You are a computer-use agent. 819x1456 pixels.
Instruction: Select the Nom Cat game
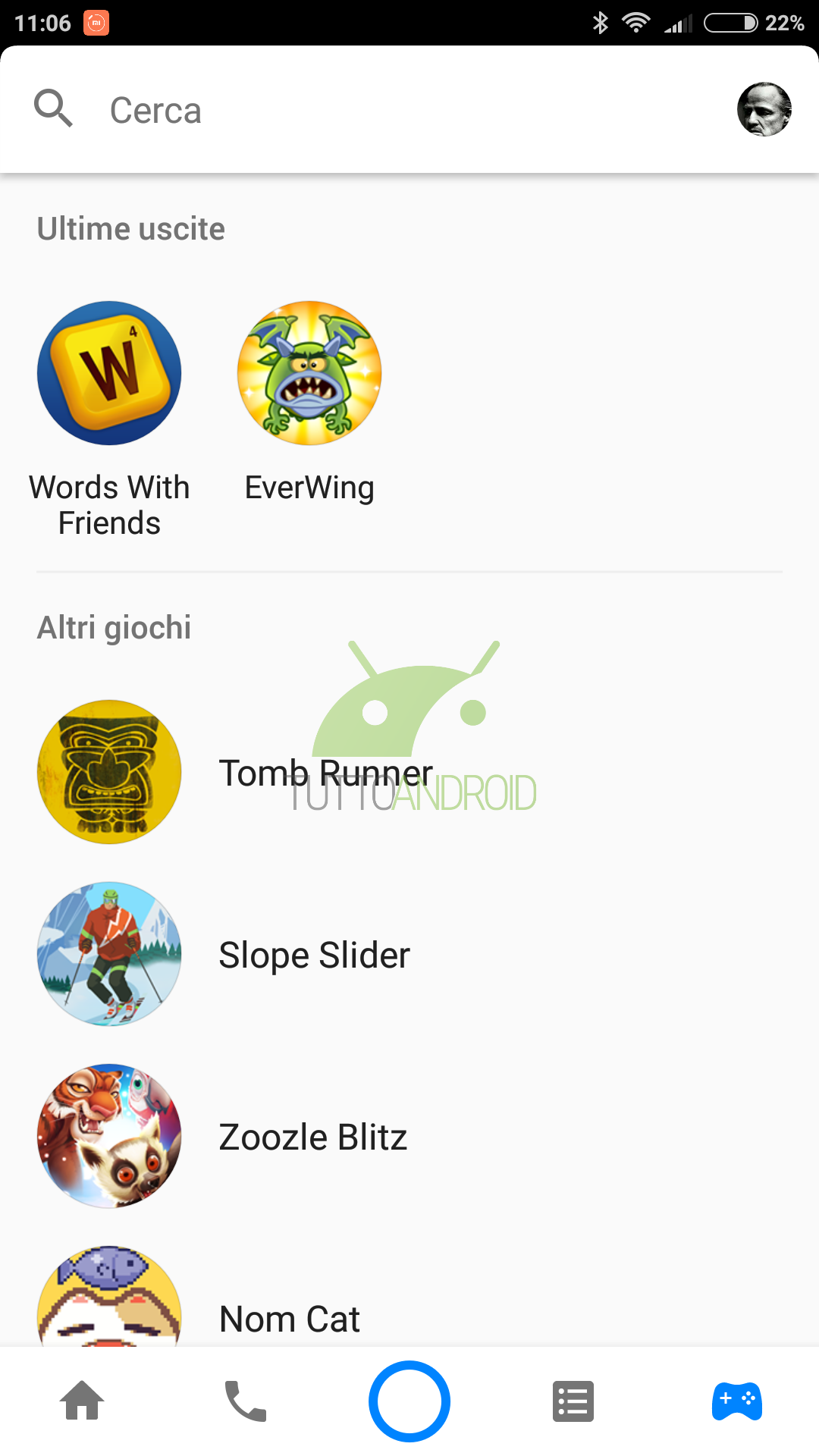[289, 1319]
